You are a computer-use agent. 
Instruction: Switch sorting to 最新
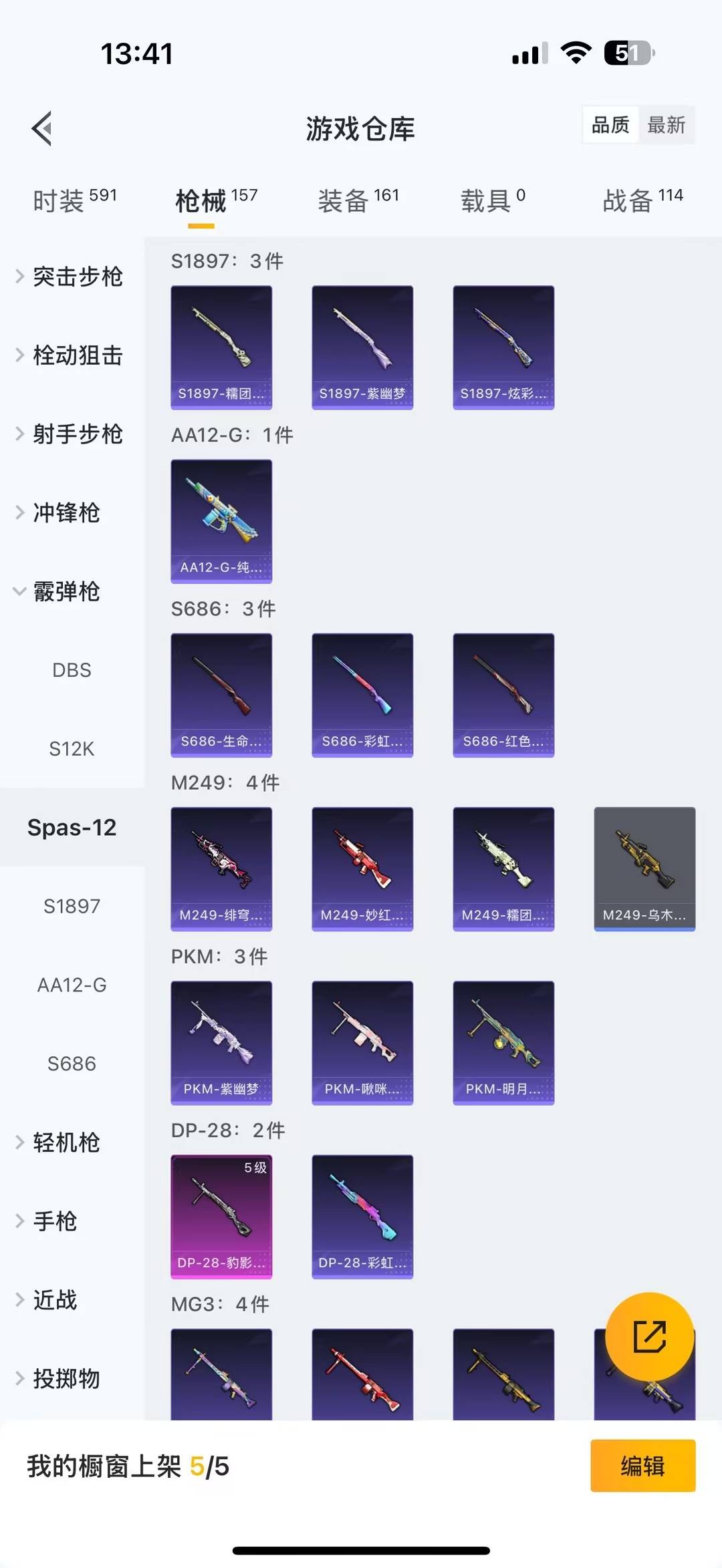(667, 125)
